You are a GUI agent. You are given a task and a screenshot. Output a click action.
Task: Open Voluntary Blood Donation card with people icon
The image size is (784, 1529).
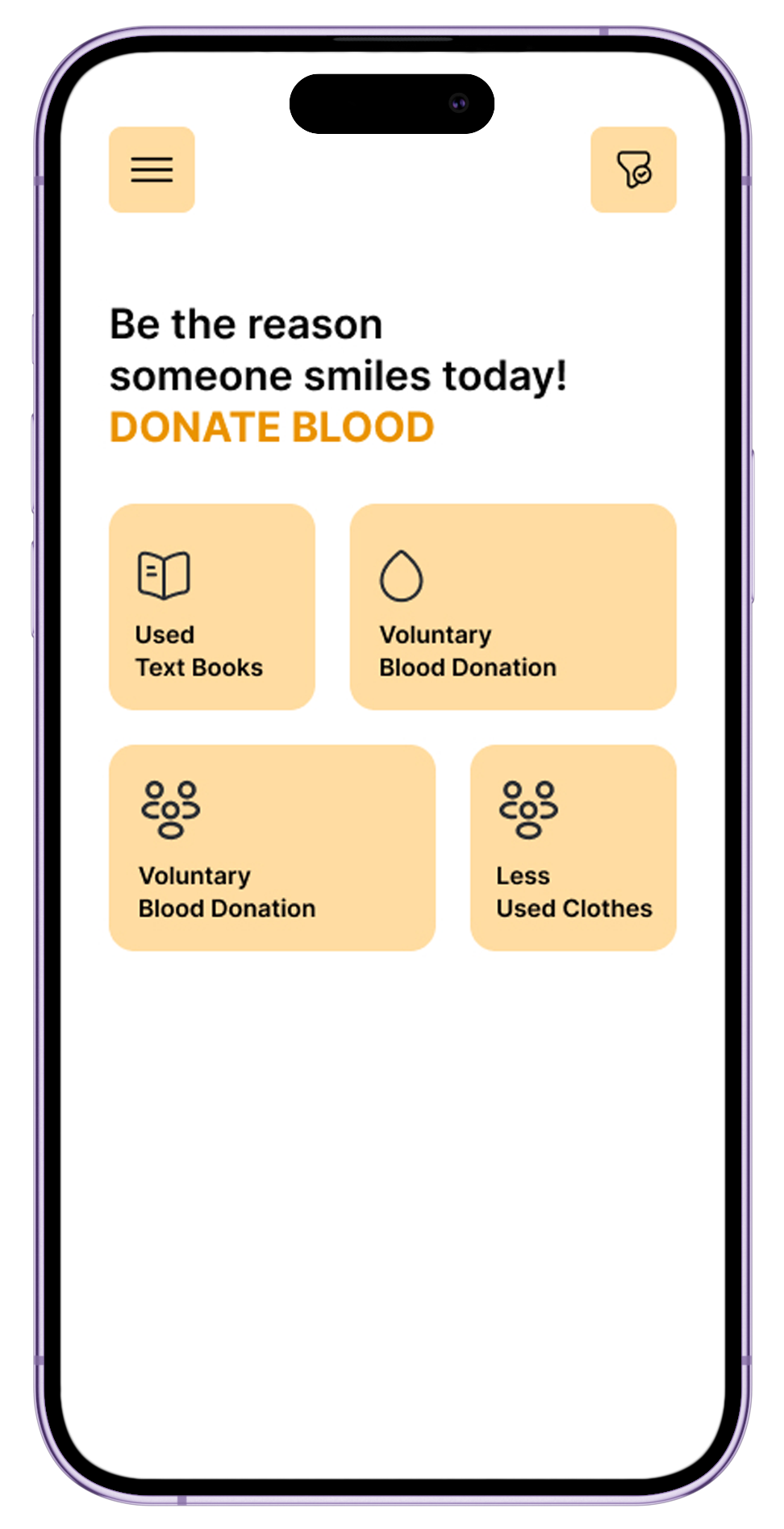click(273, 848)
